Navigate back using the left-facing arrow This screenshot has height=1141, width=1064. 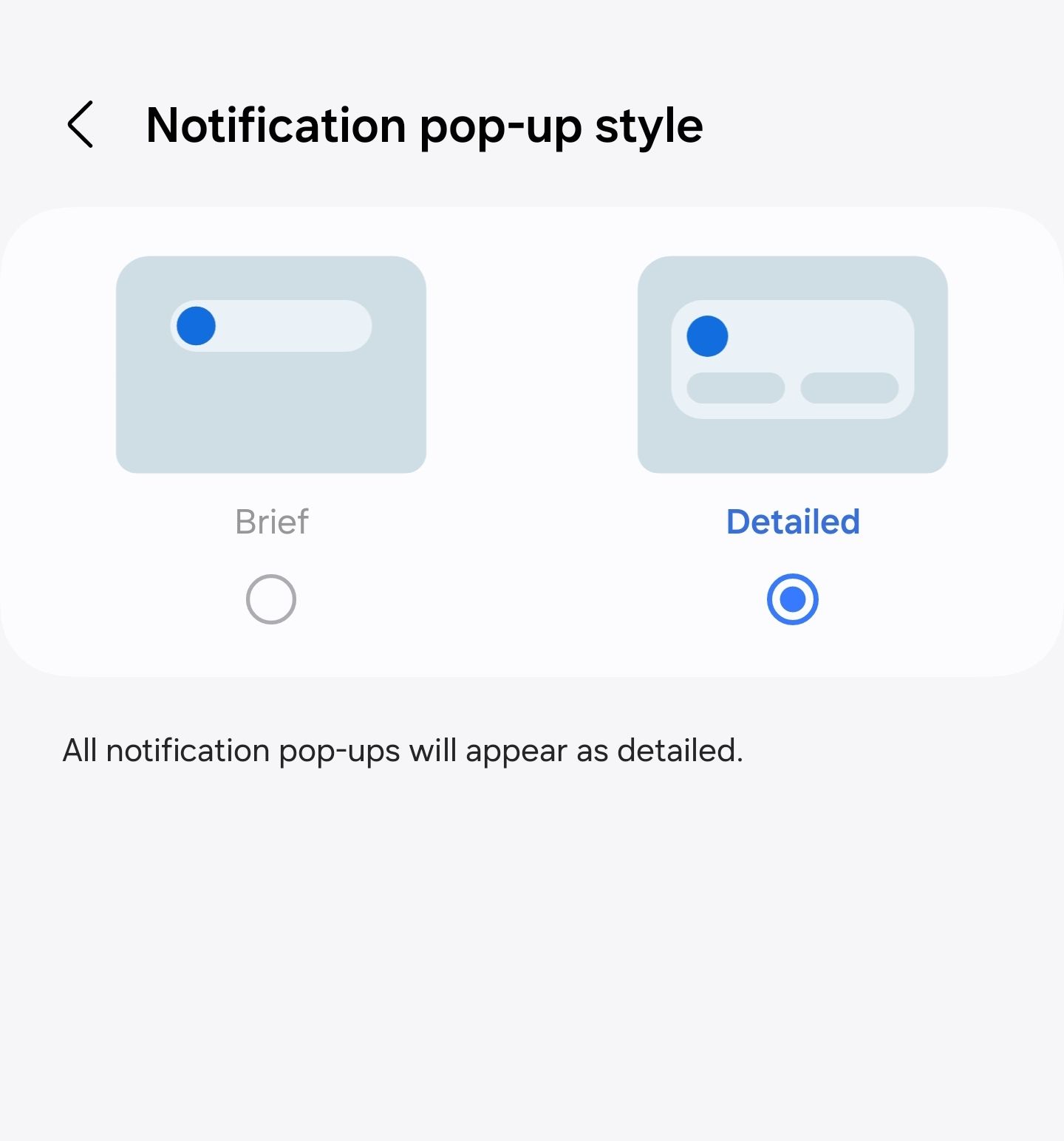point(80,126)
